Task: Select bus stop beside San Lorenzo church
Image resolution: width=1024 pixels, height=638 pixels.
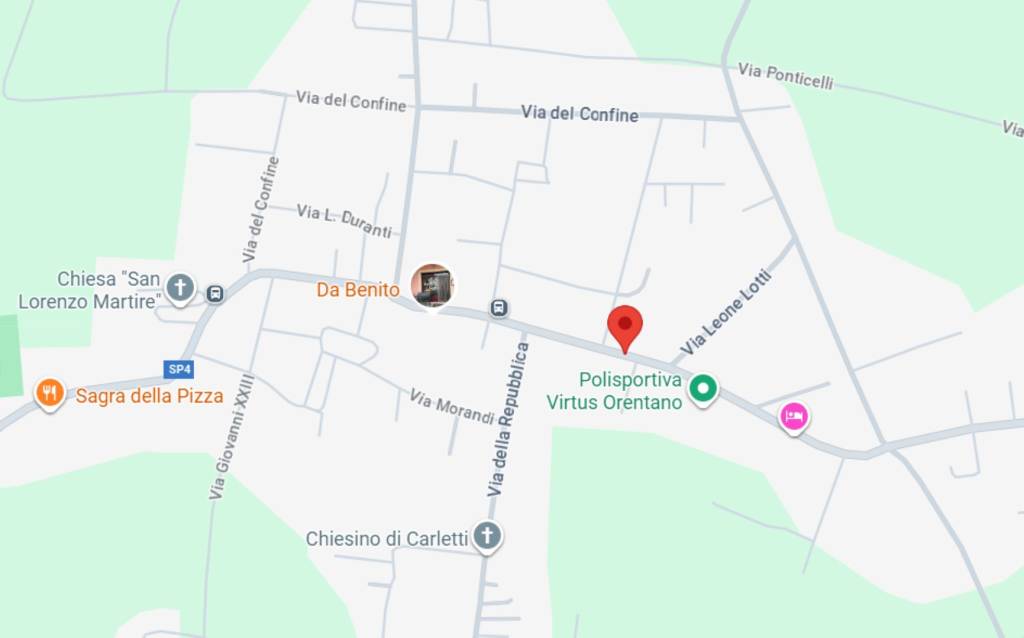Action: (x=215, y=294)
